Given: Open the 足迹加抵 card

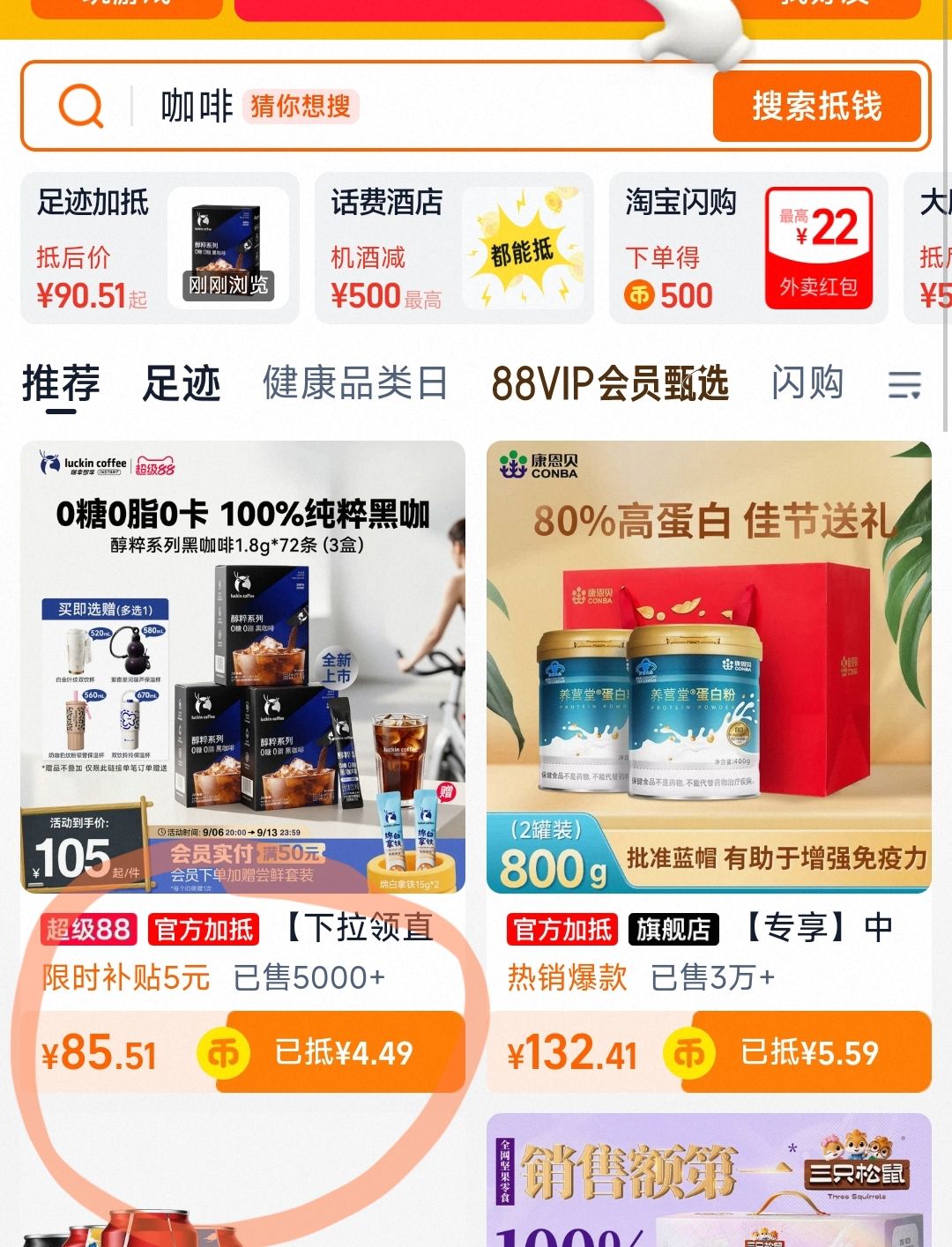Looking at the screenshot, I should [160, 248].
